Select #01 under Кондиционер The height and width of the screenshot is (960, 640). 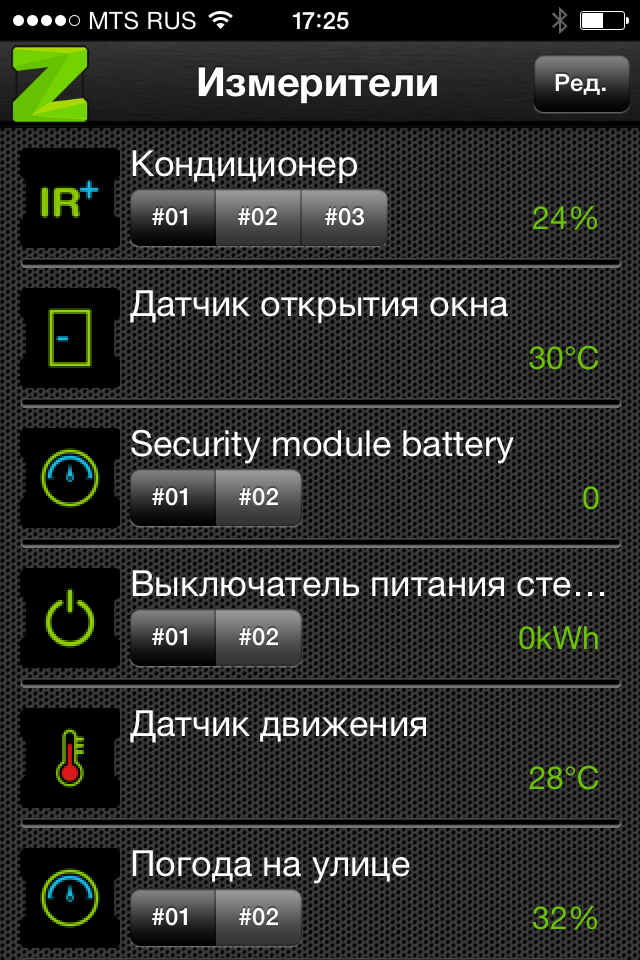172,217
